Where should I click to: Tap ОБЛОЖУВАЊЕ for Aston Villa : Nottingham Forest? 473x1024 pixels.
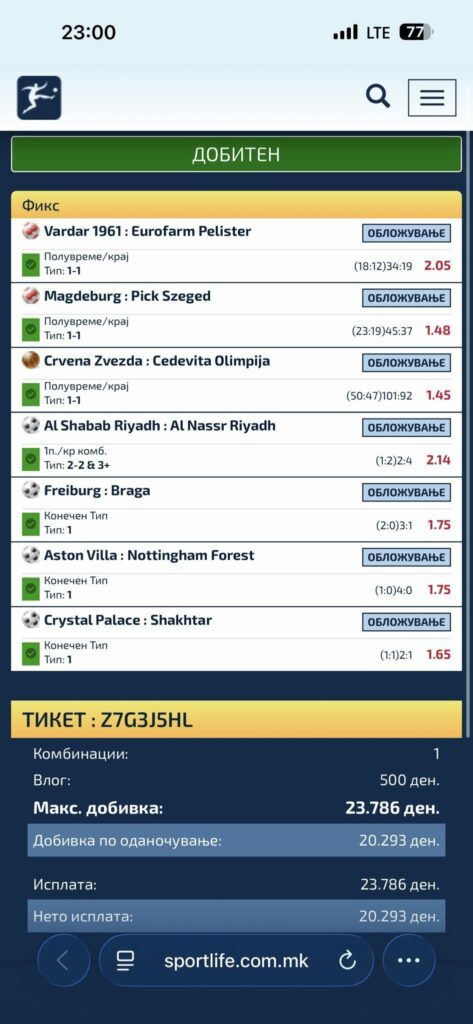[x=406, y=557]
